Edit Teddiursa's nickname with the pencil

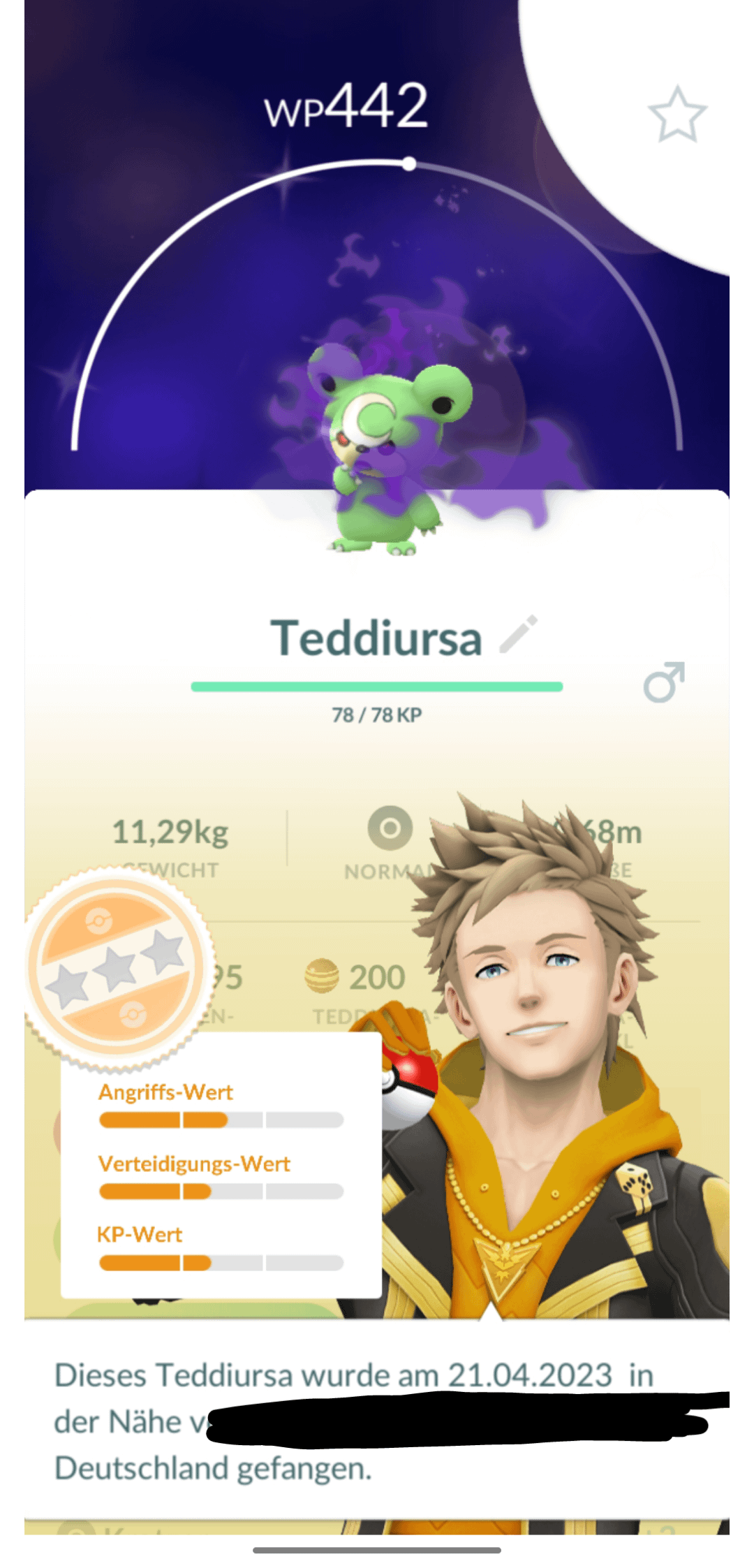click(x=518, y=634)
